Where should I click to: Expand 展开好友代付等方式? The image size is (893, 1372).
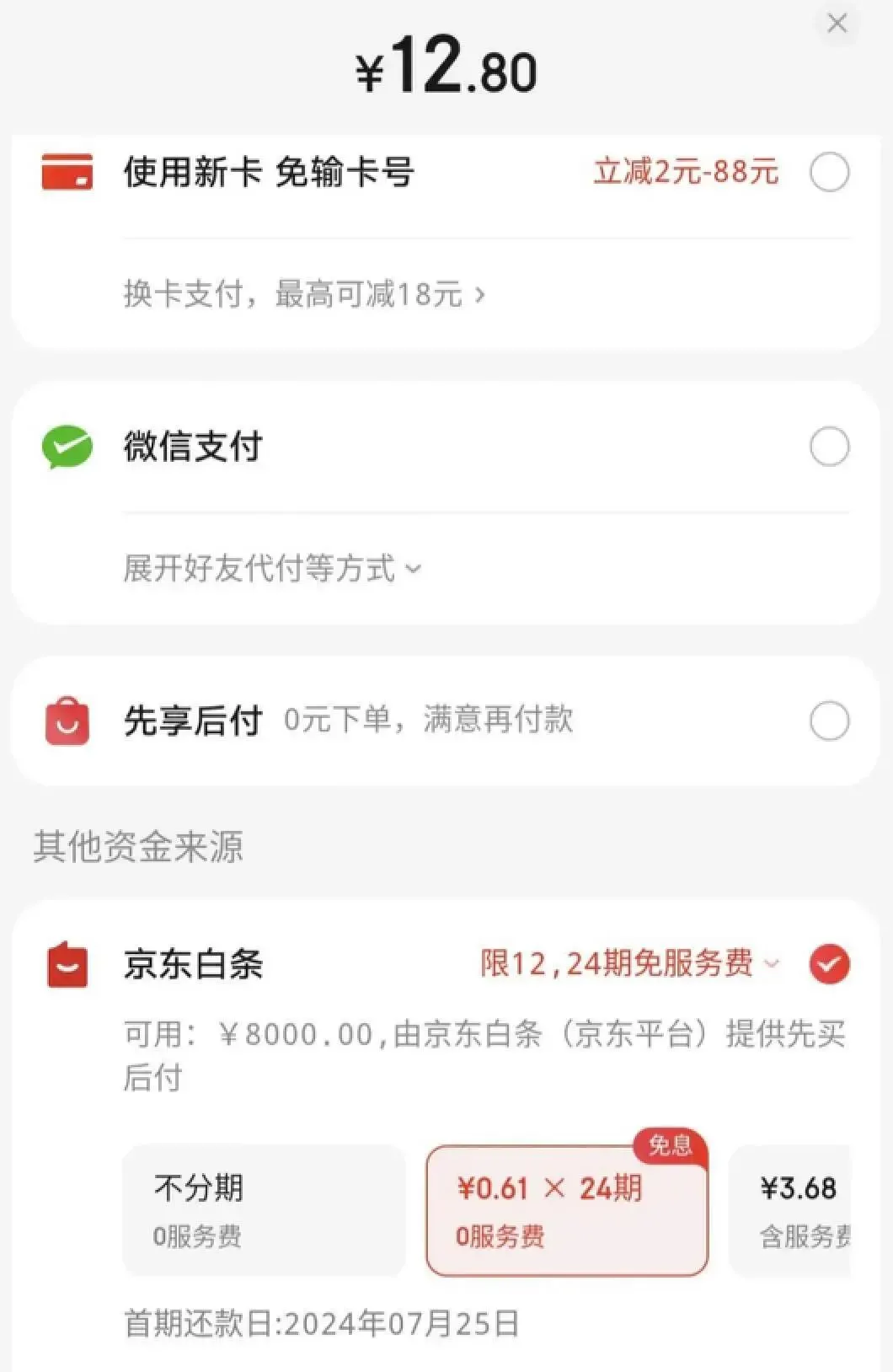click(272, 569)
